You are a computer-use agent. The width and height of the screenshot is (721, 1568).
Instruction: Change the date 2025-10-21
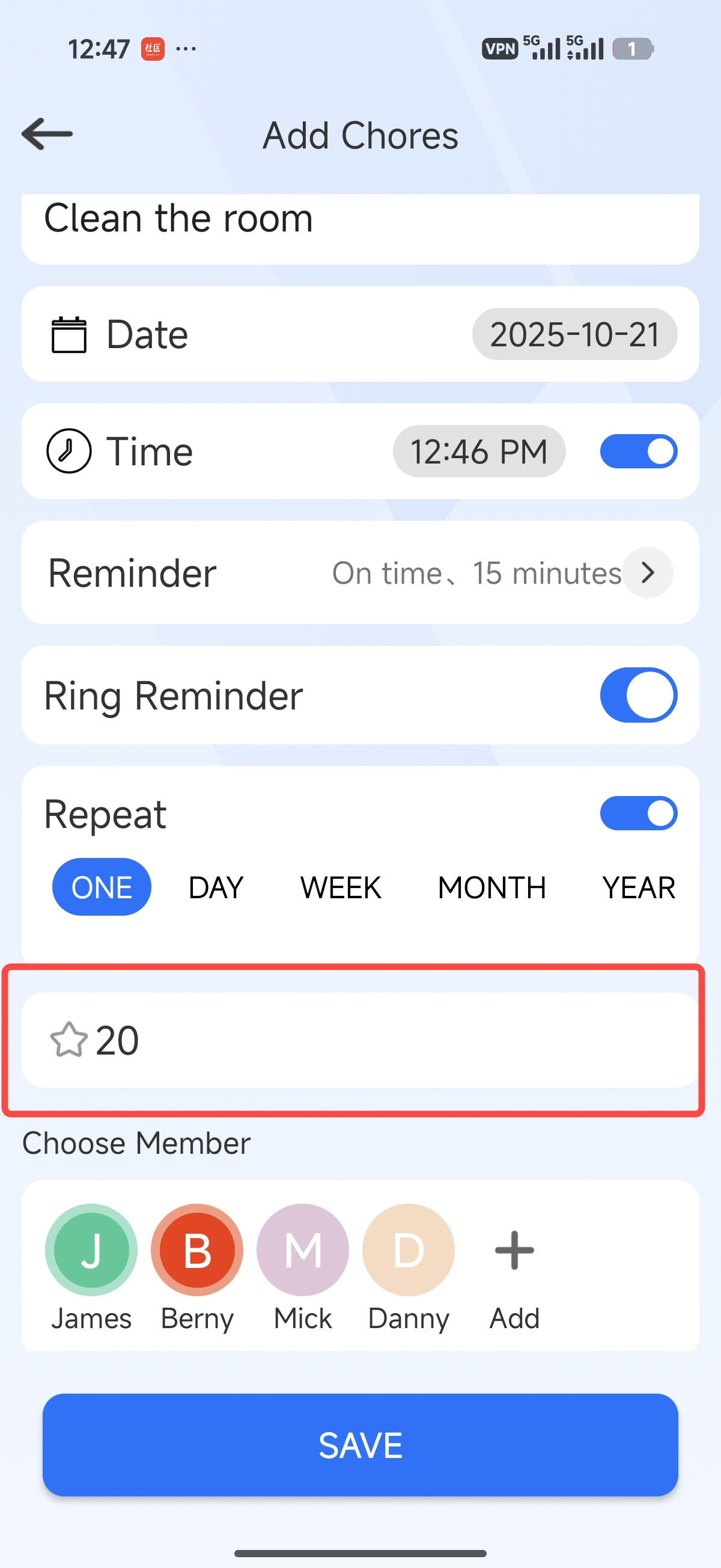click(x=574, y=334)
